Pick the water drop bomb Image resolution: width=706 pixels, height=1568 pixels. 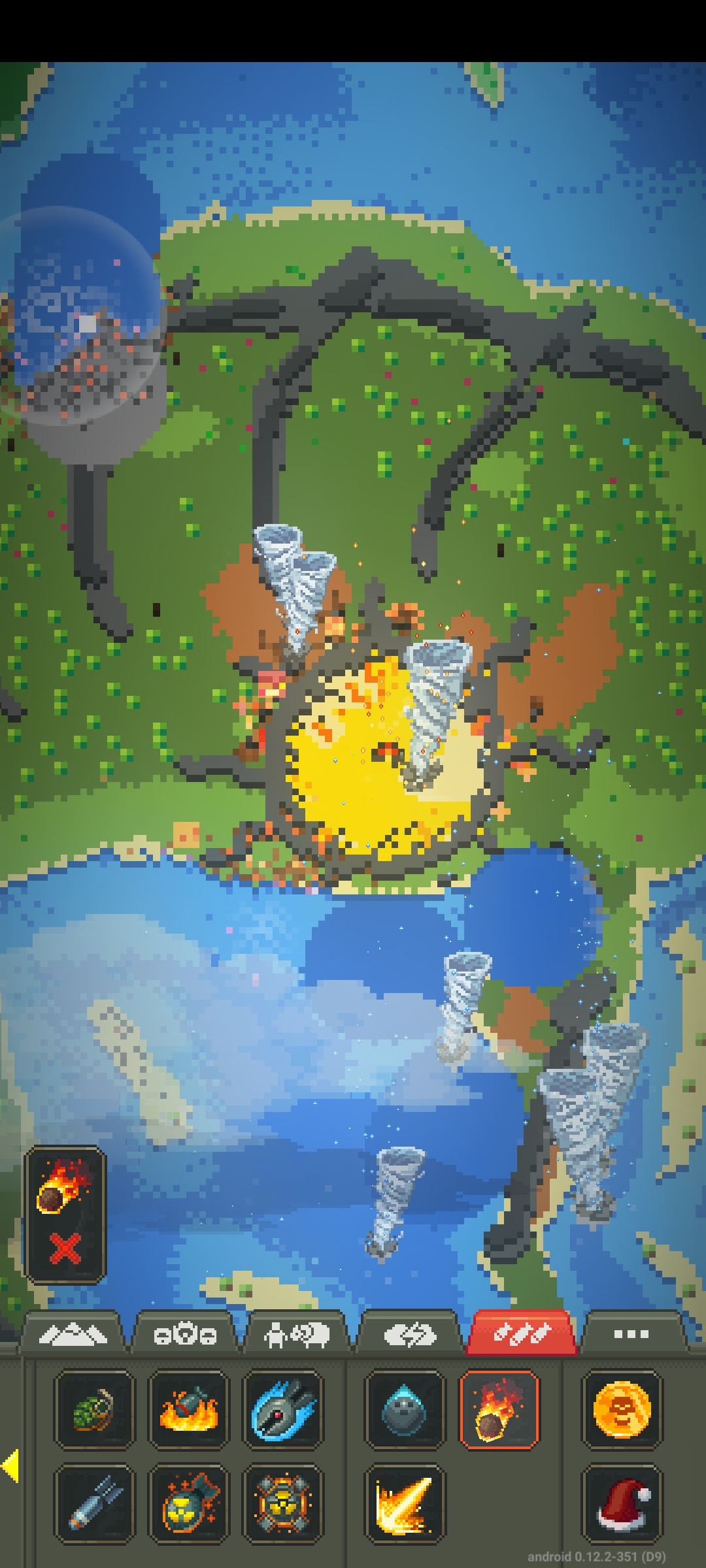pyautogui.click(x=405, y=1409)
